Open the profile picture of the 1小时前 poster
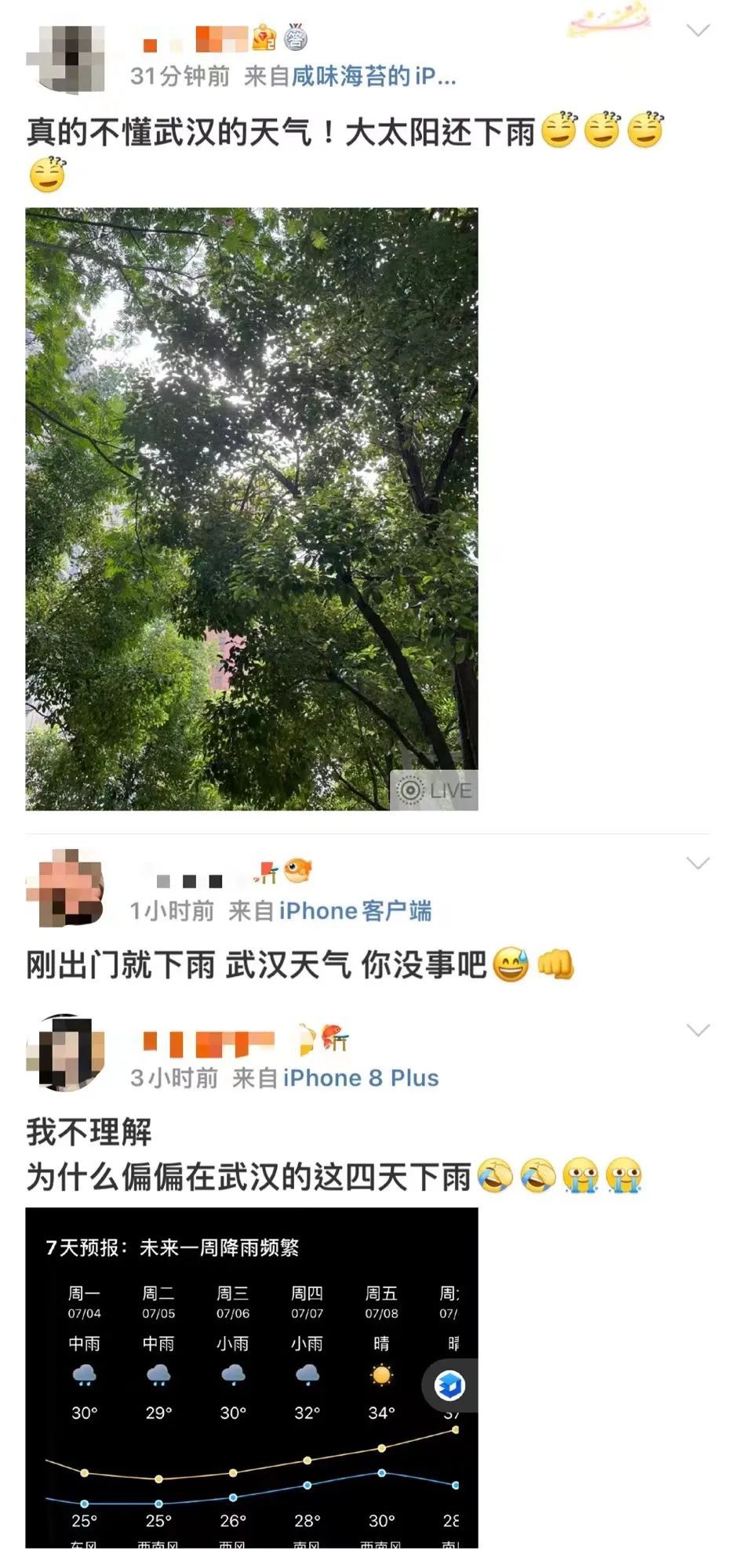 (x=66, y=887)
